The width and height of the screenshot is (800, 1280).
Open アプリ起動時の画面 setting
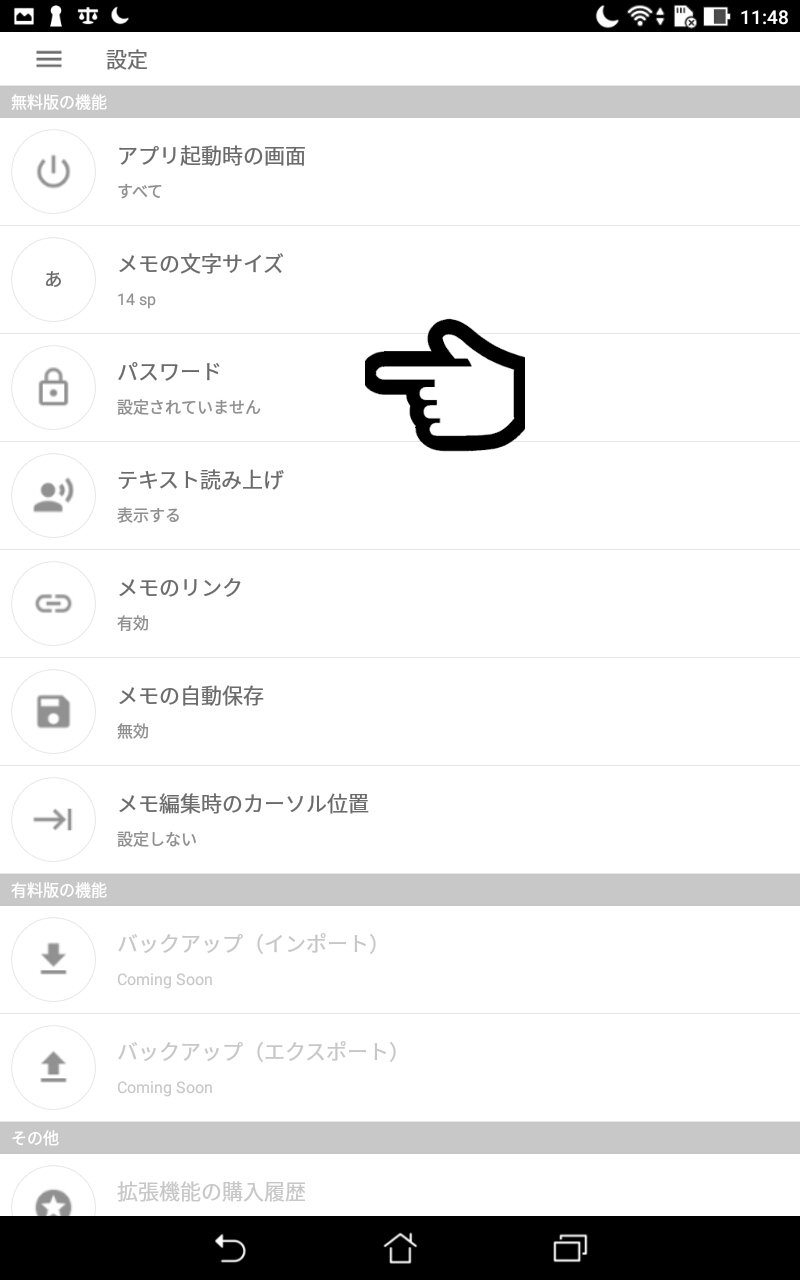pos(400,172)
